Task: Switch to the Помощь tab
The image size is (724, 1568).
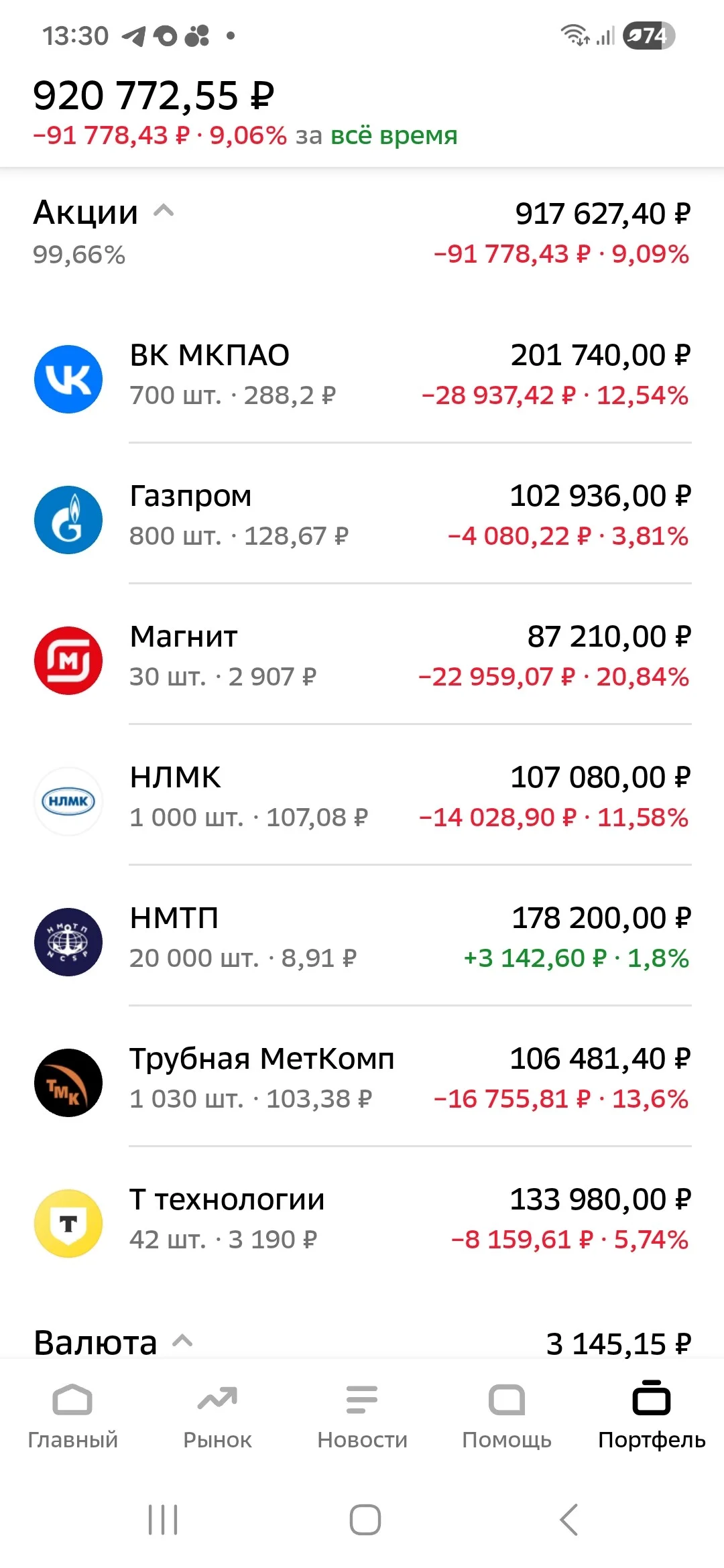Action: 507,1415
